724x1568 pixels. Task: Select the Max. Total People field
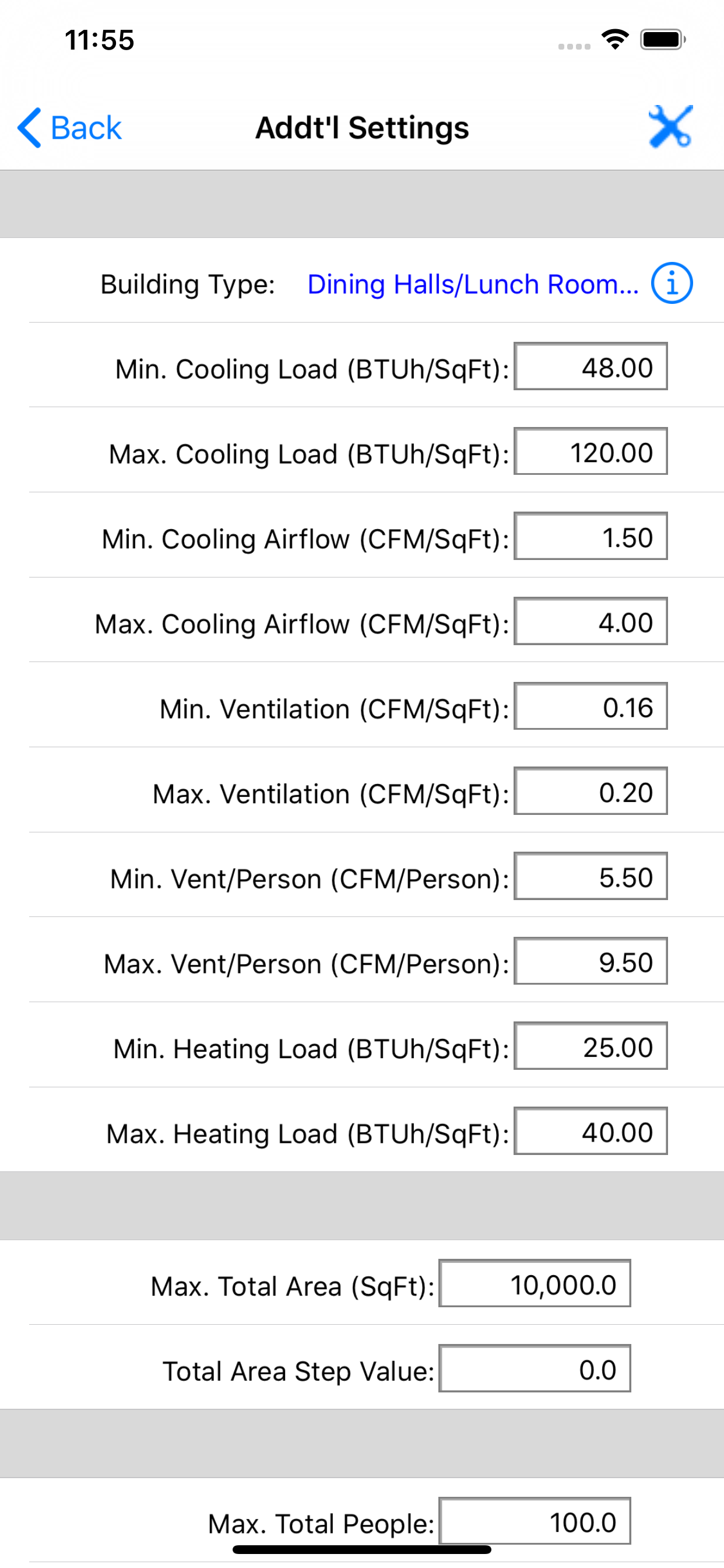pos(535,1521)
